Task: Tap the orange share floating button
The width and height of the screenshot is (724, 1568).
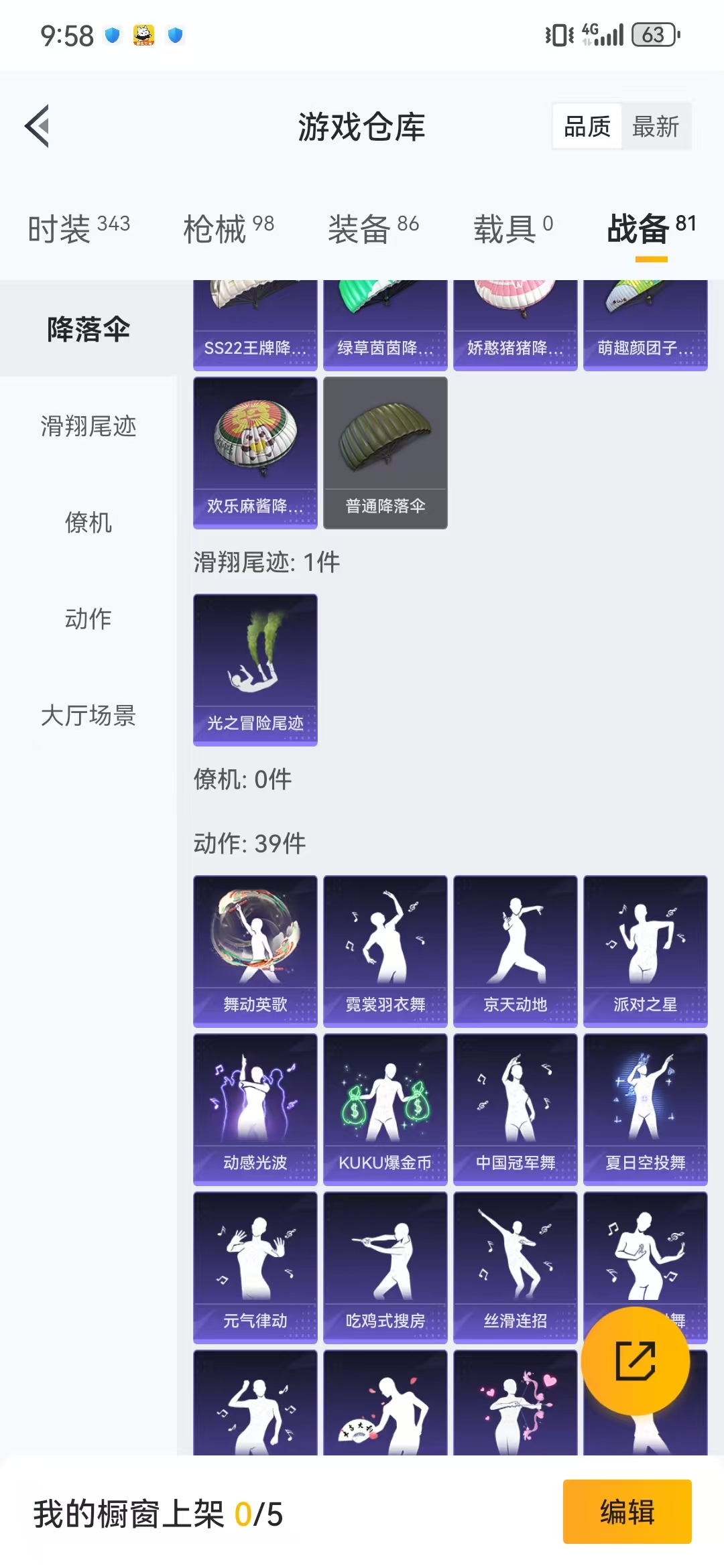Action: pos(635,1361)
